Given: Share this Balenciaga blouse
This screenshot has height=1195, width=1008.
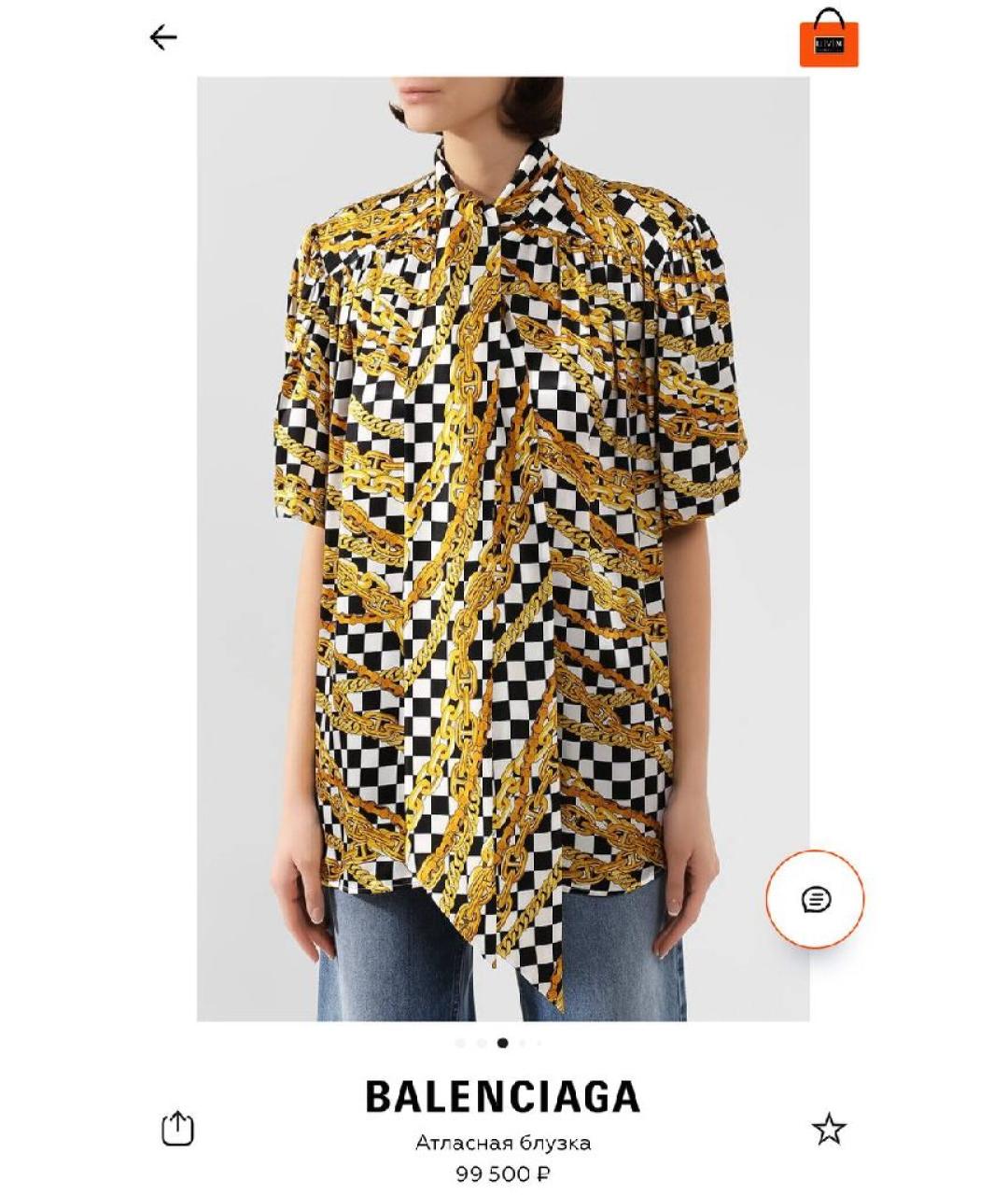Looking at the screenshot, I should [x=177, y=1128].
